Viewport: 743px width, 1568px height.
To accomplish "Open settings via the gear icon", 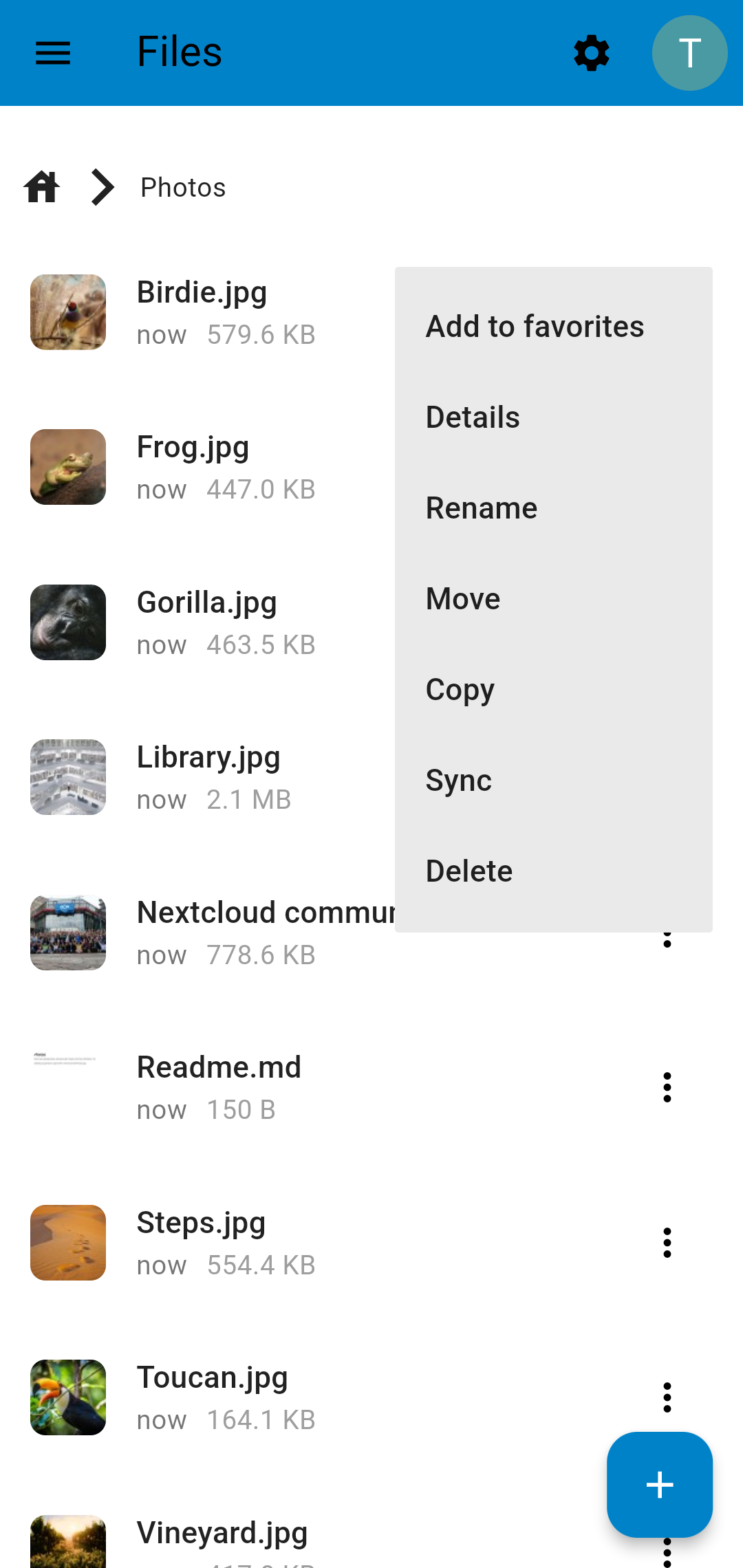I will tap(592, 53).
